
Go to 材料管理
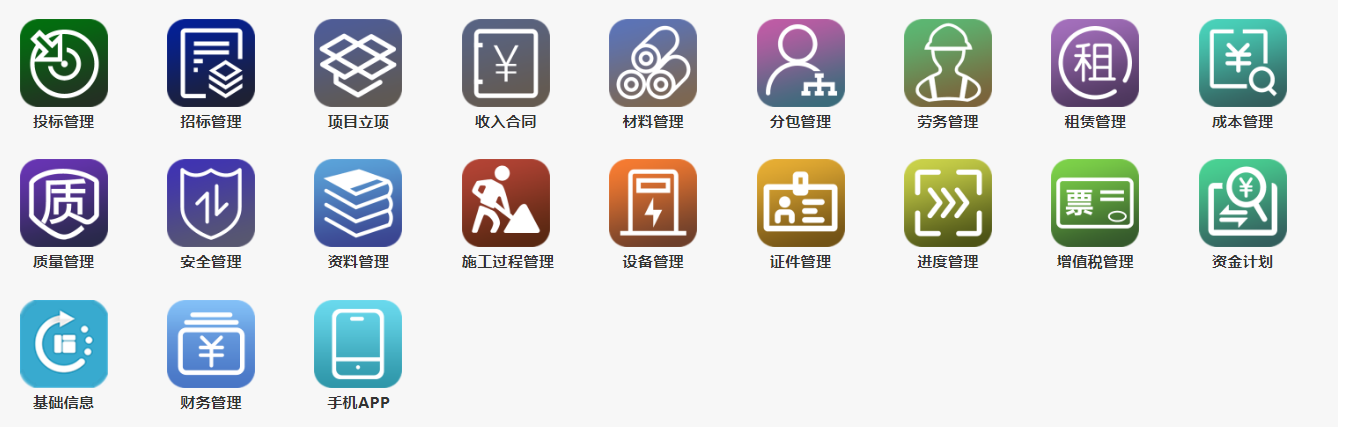click(653, 63)
